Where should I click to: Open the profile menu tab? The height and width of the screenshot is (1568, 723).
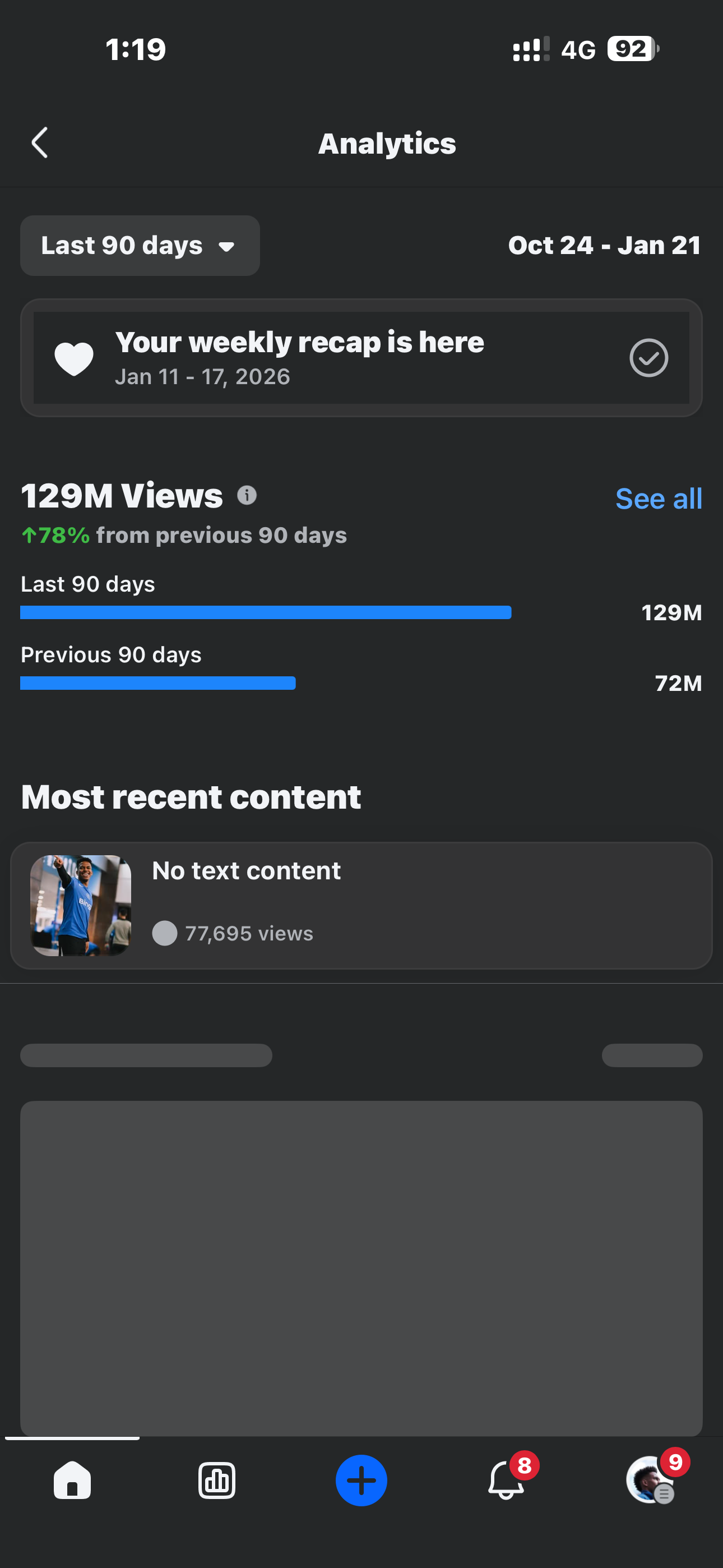651,1479
